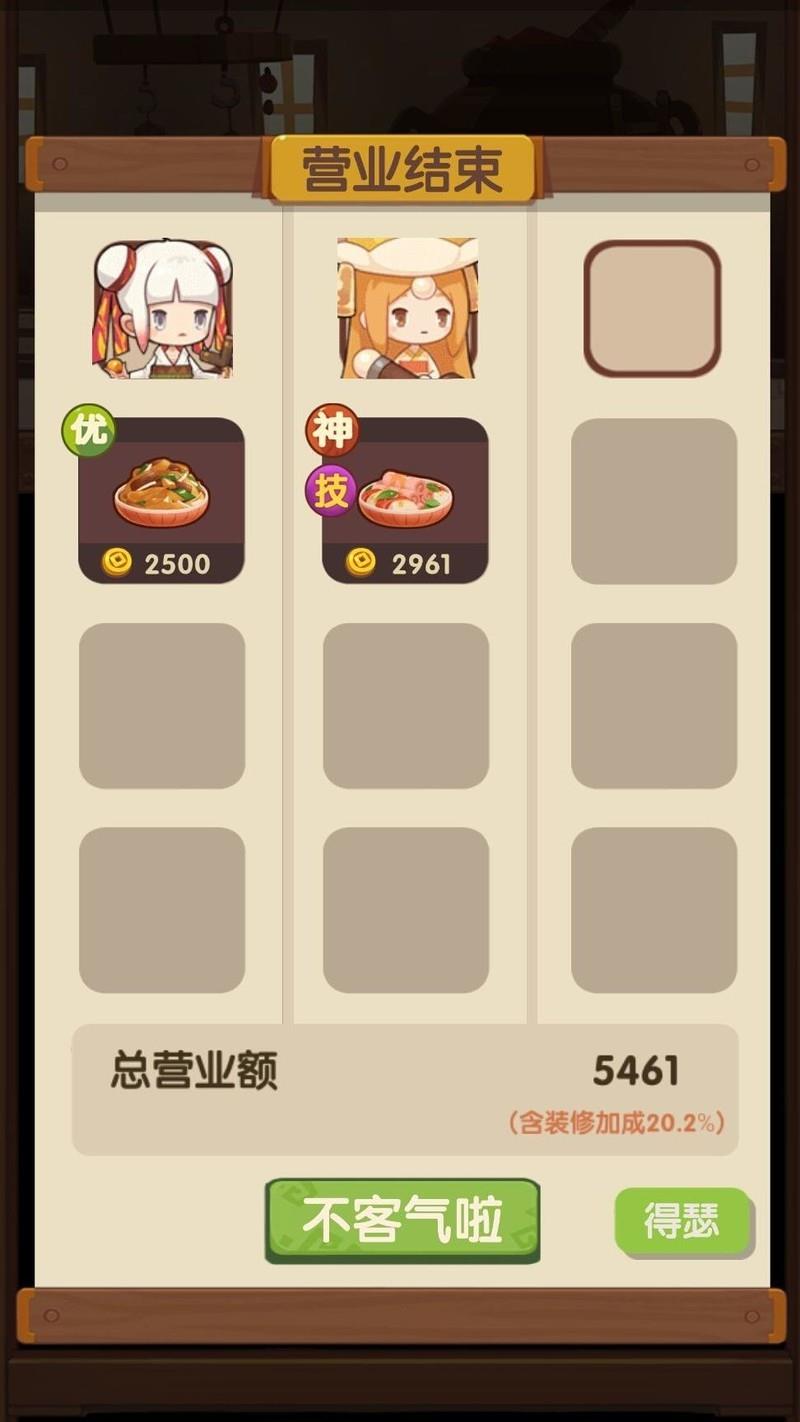Viewport: 800px width, 1422px height.
Task: Open the dish card earning 2961 coins
Action: pyautogui.click(x=405, y=501)
